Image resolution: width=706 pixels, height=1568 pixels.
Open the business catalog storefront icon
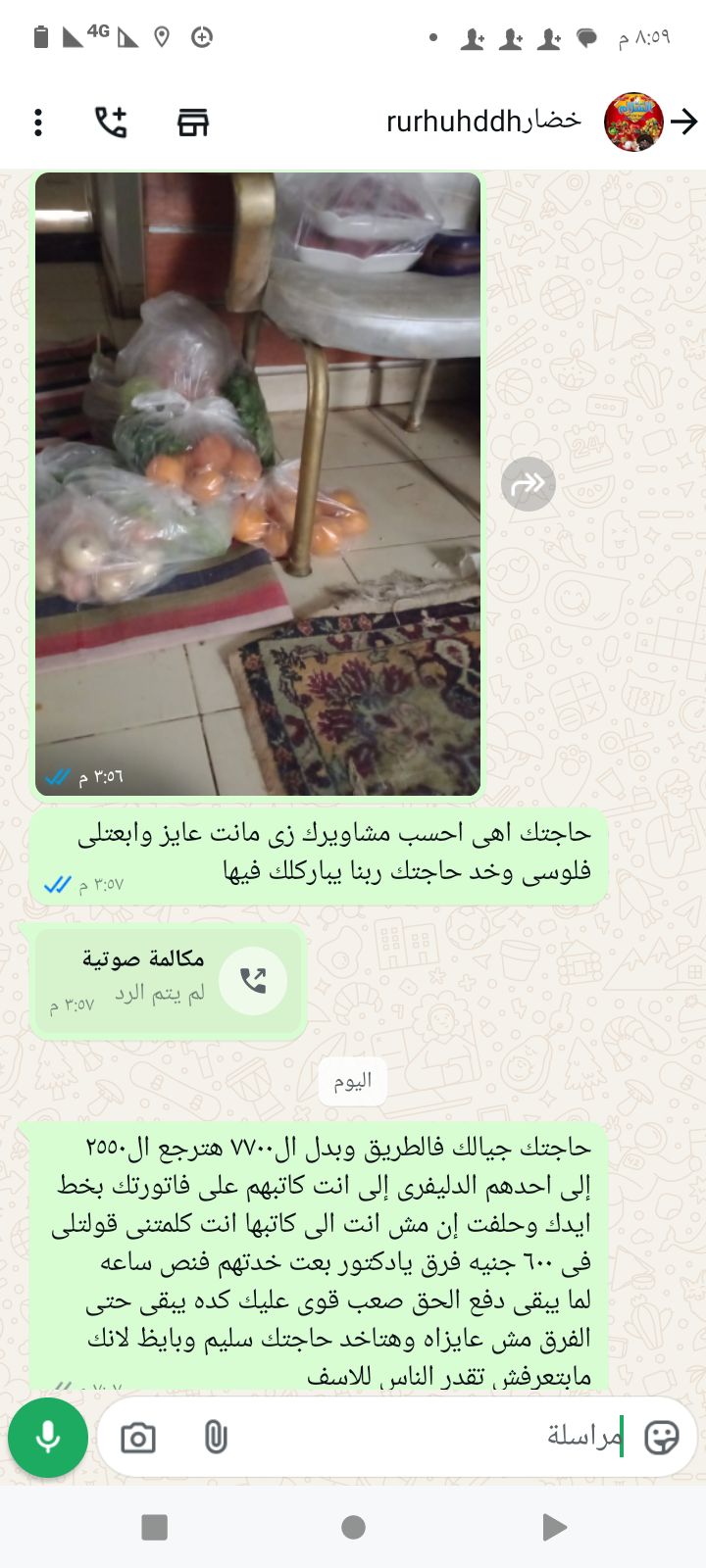pyautogui.click(x=192, y=122)
